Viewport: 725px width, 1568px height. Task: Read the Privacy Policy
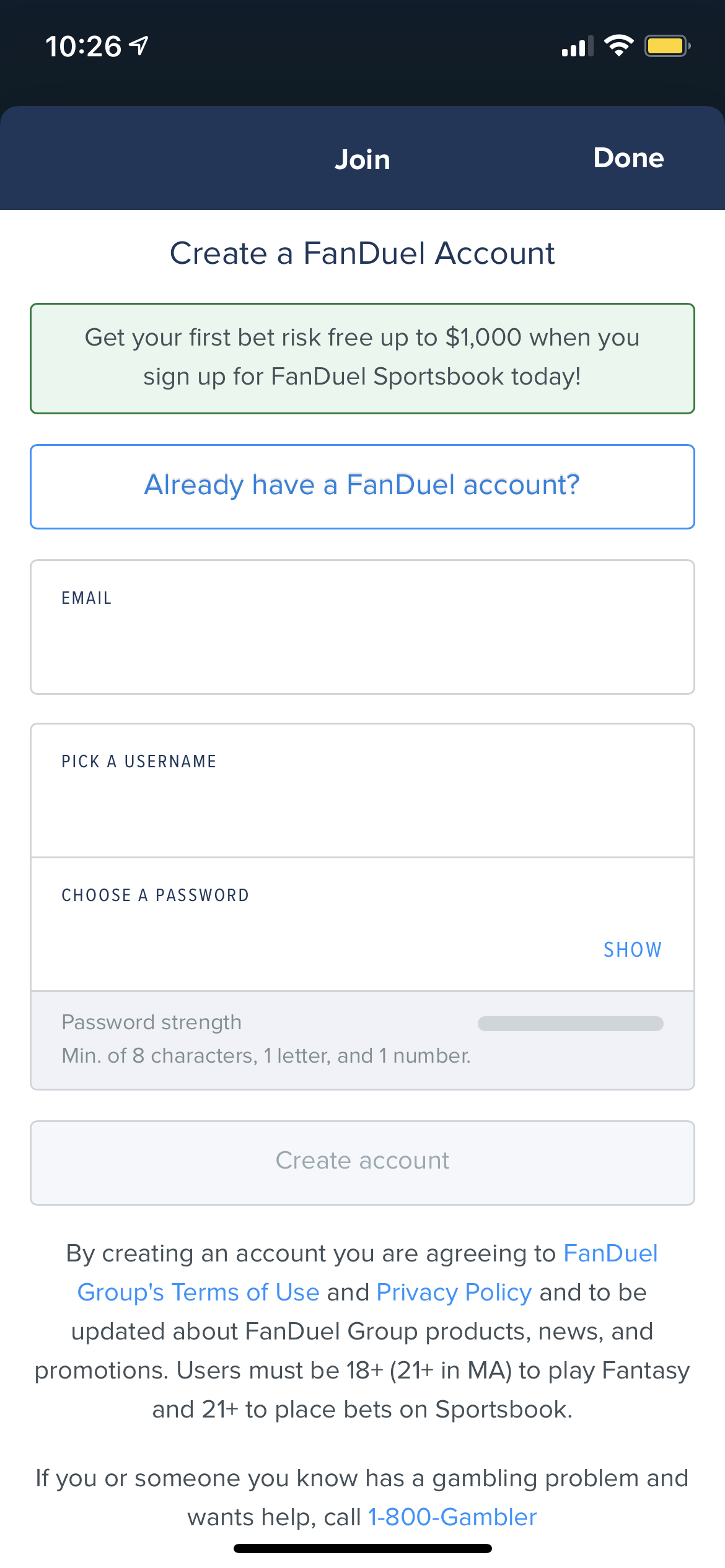click(x=454, y=1292)
